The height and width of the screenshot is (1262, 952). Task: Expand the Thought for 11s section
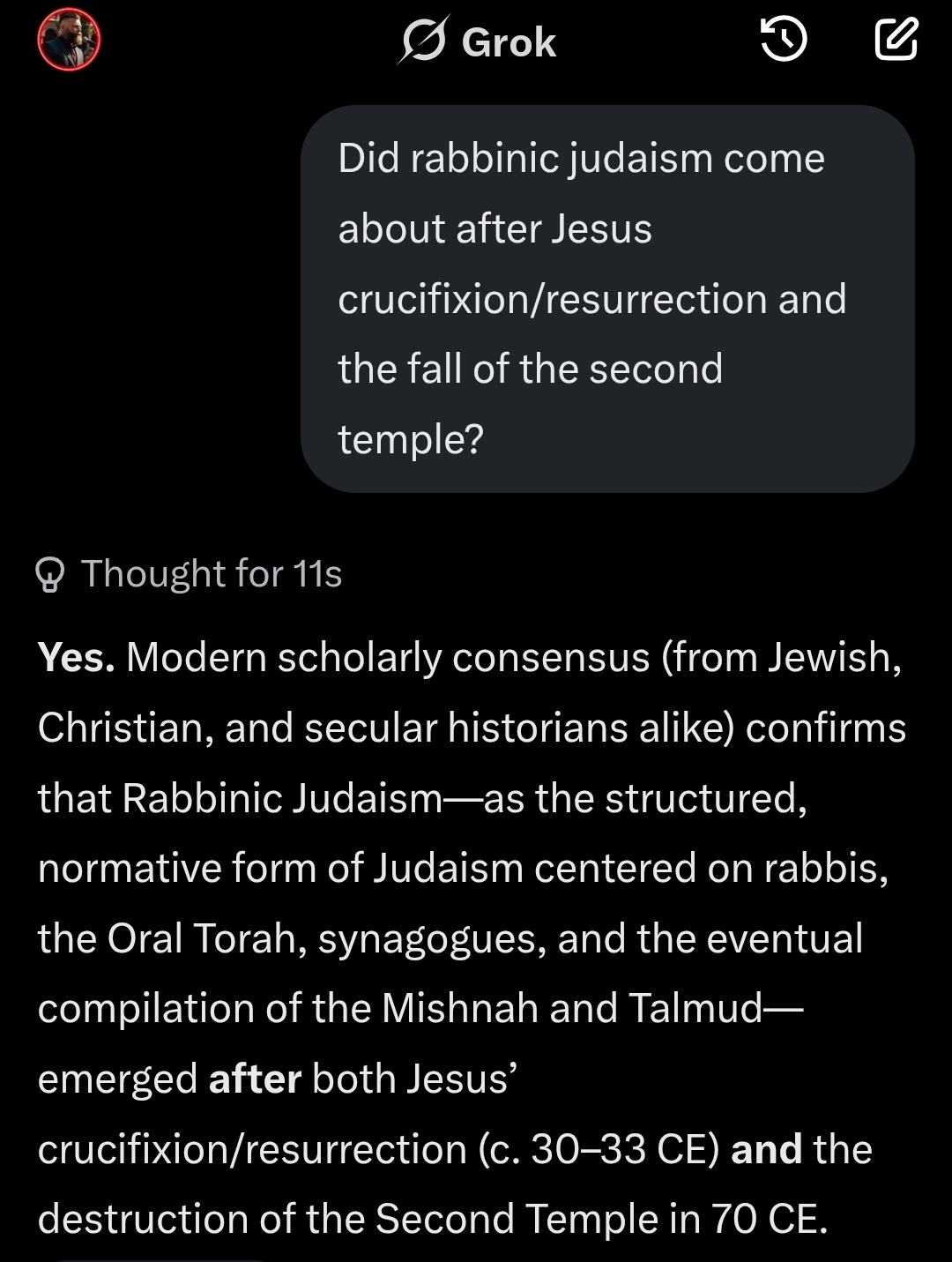190,574
